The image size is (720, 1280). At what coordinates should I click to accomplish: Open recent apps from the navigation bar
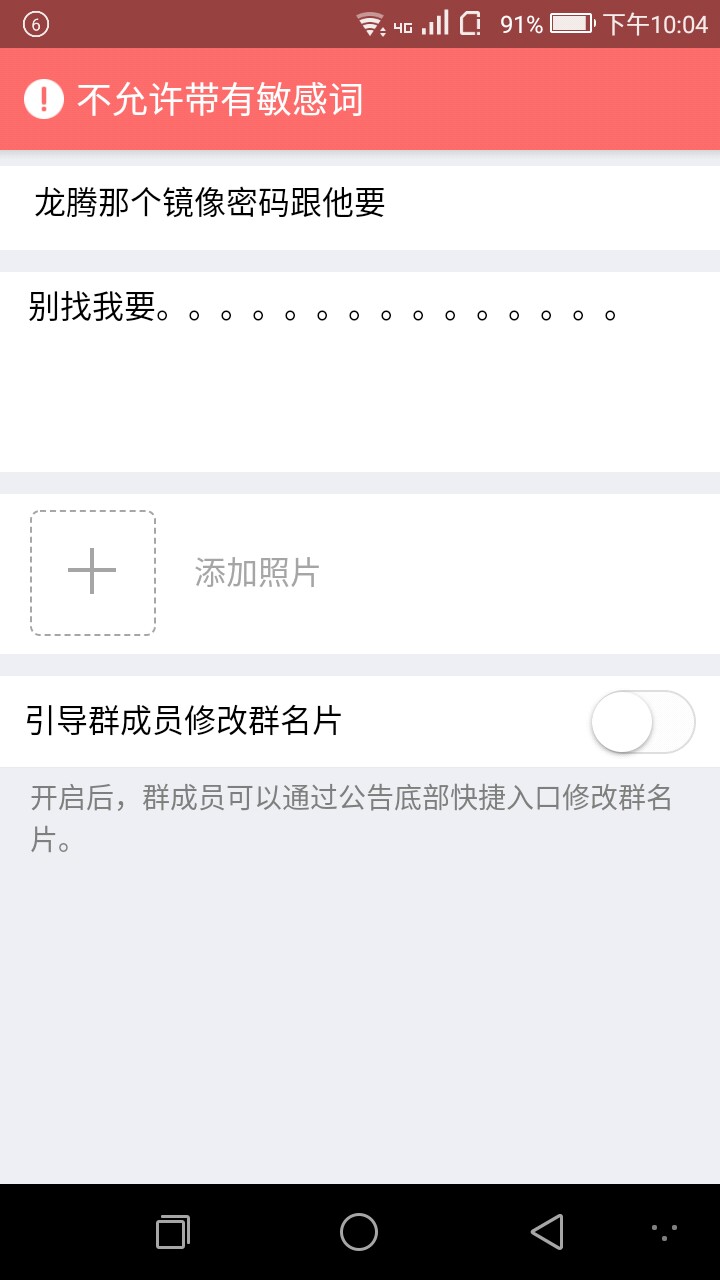coord(173,1232)
